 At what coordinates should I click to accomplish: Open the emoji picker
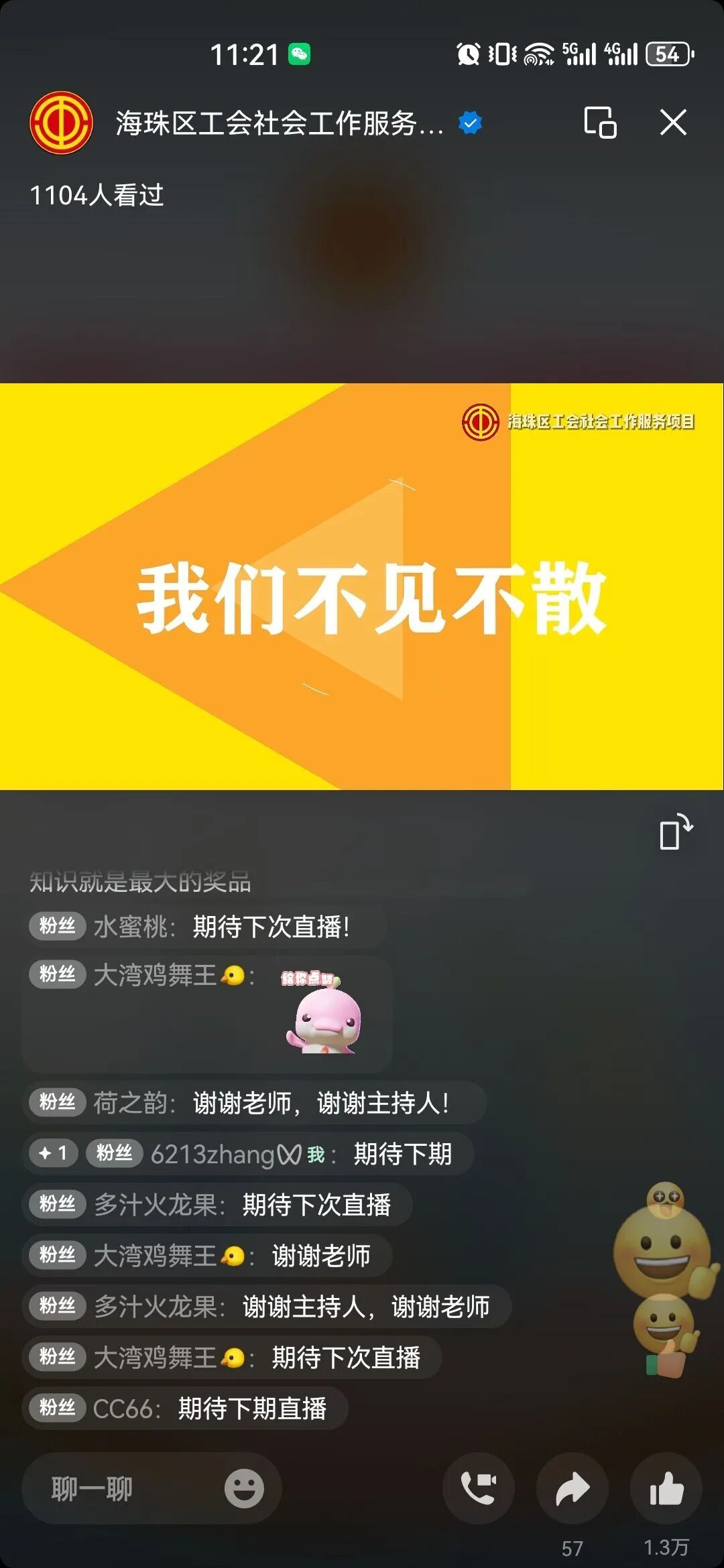tap(244, 1489)
